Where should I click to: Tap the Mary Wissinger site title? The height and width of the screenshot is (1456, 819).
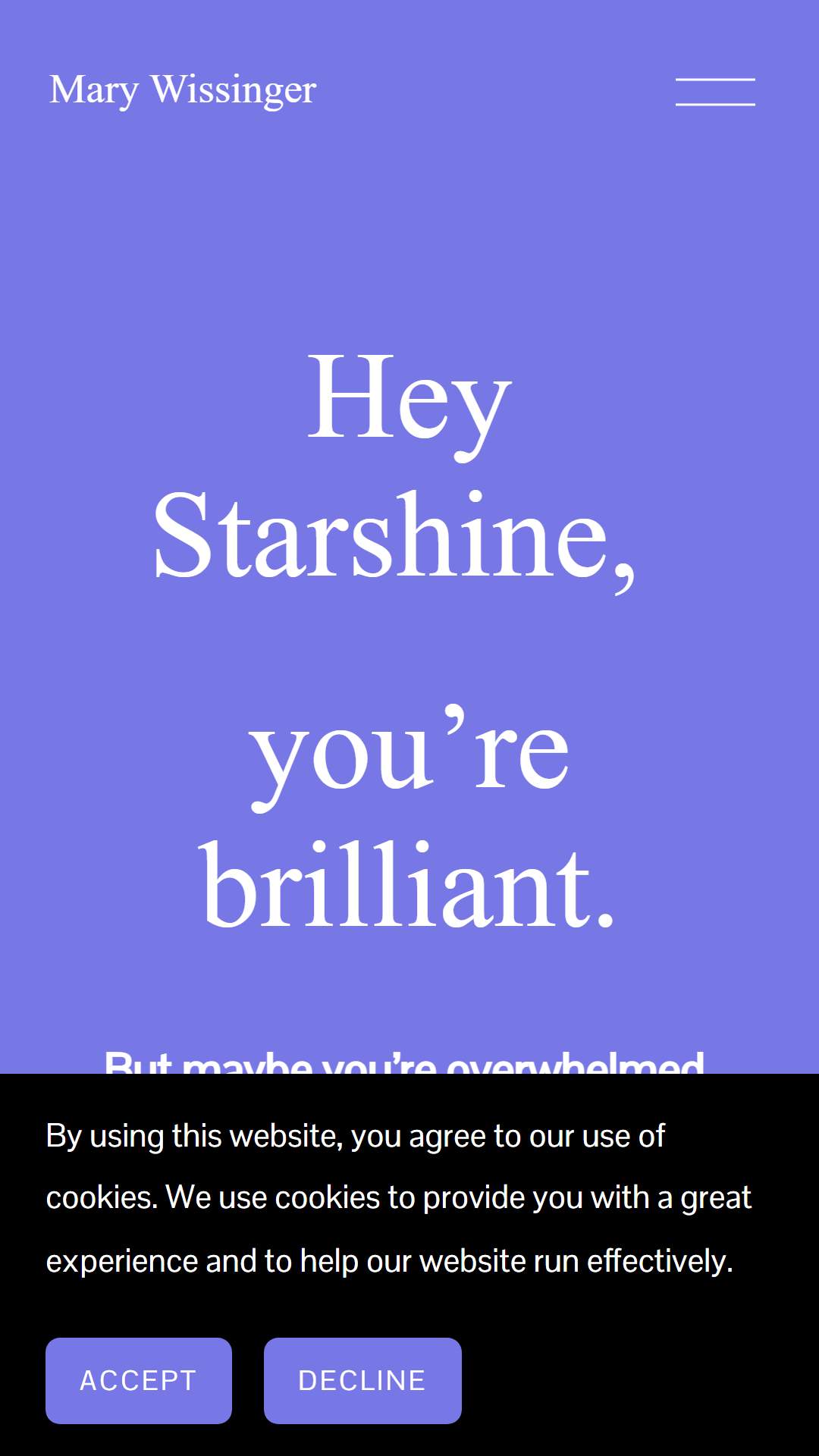[x=183, y=91]
